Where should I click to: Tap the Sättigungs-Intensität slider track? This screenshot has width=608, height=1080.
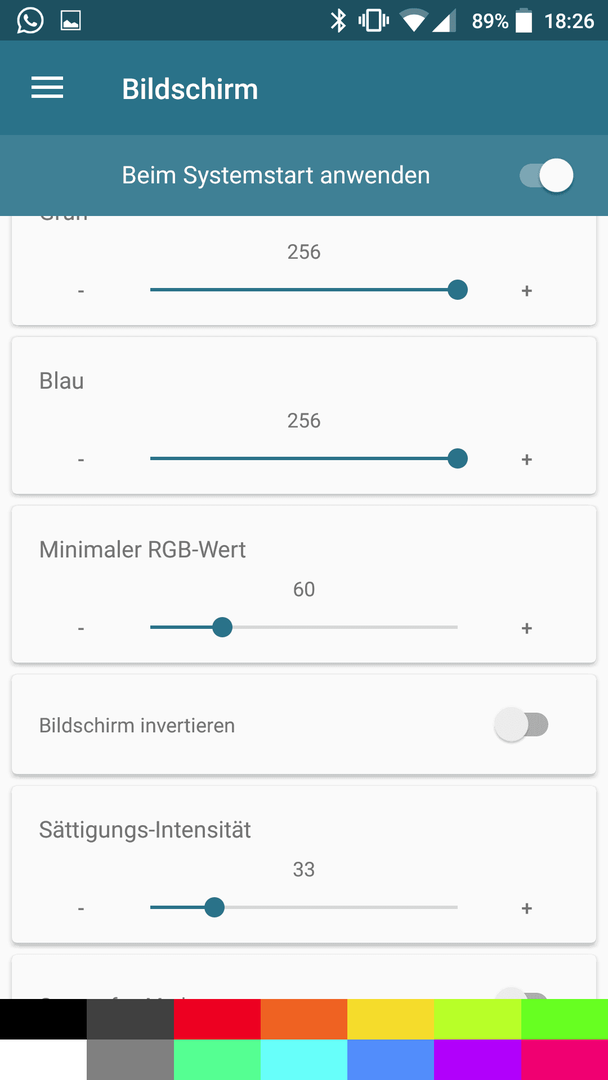point(304,908)
